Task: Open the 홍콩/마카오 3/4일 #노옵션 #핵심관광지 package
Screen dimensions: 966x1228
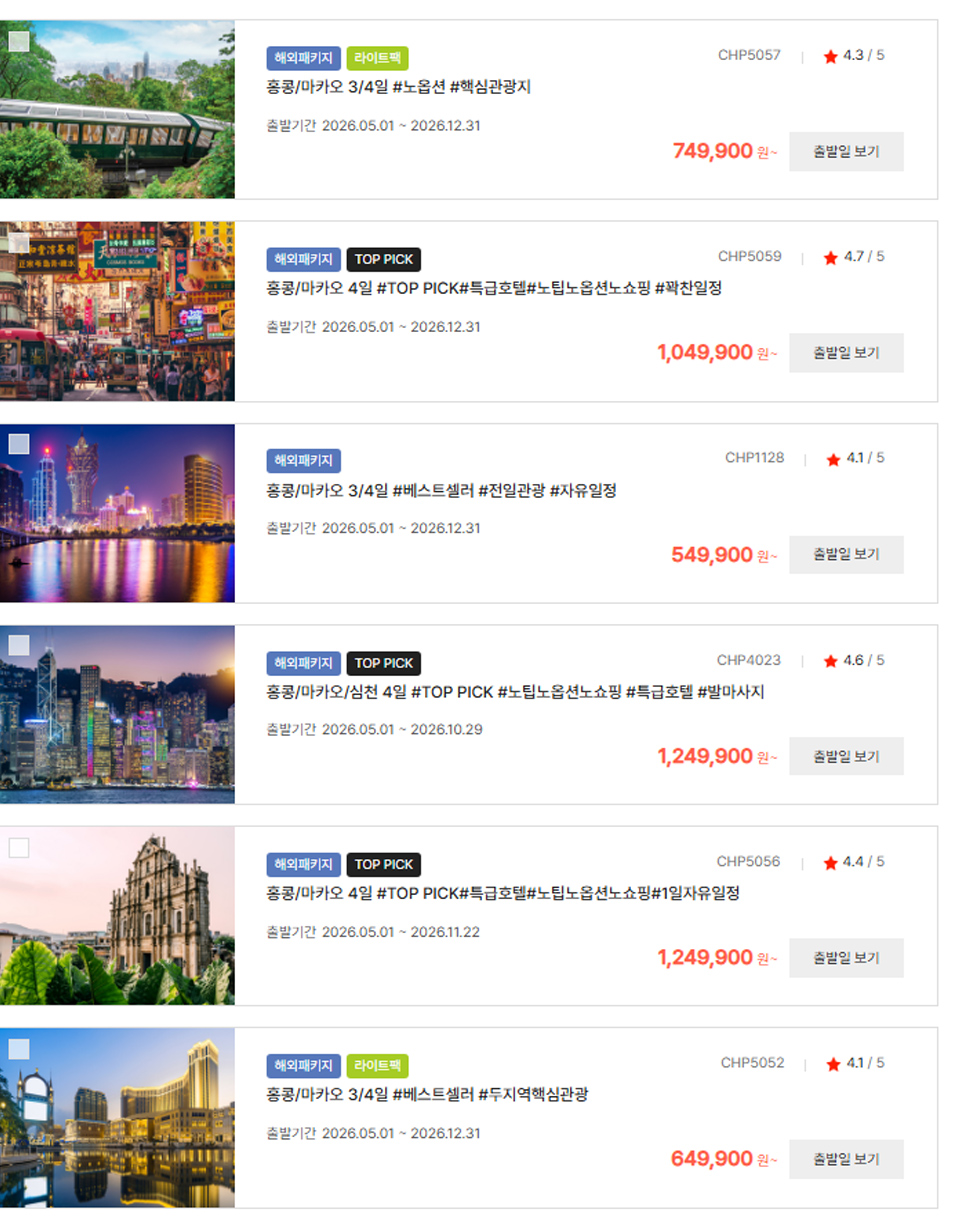Action: pos(398,87)
